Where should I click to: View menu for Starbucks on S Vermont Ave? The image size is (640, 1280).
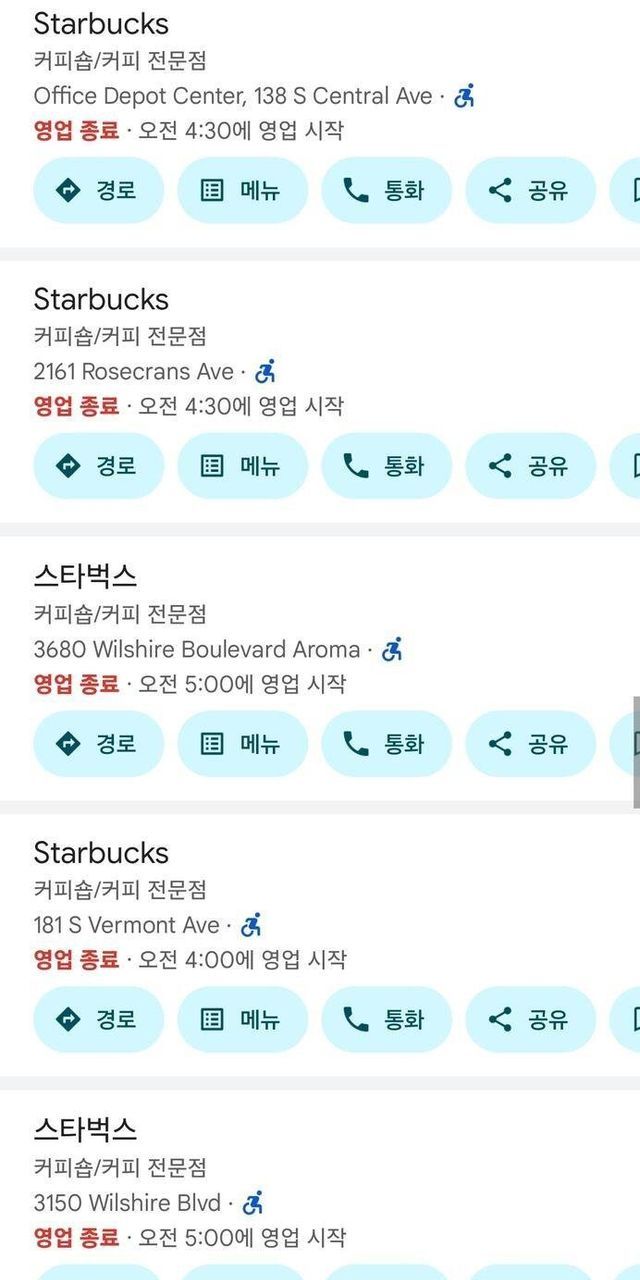(242, 1019)
